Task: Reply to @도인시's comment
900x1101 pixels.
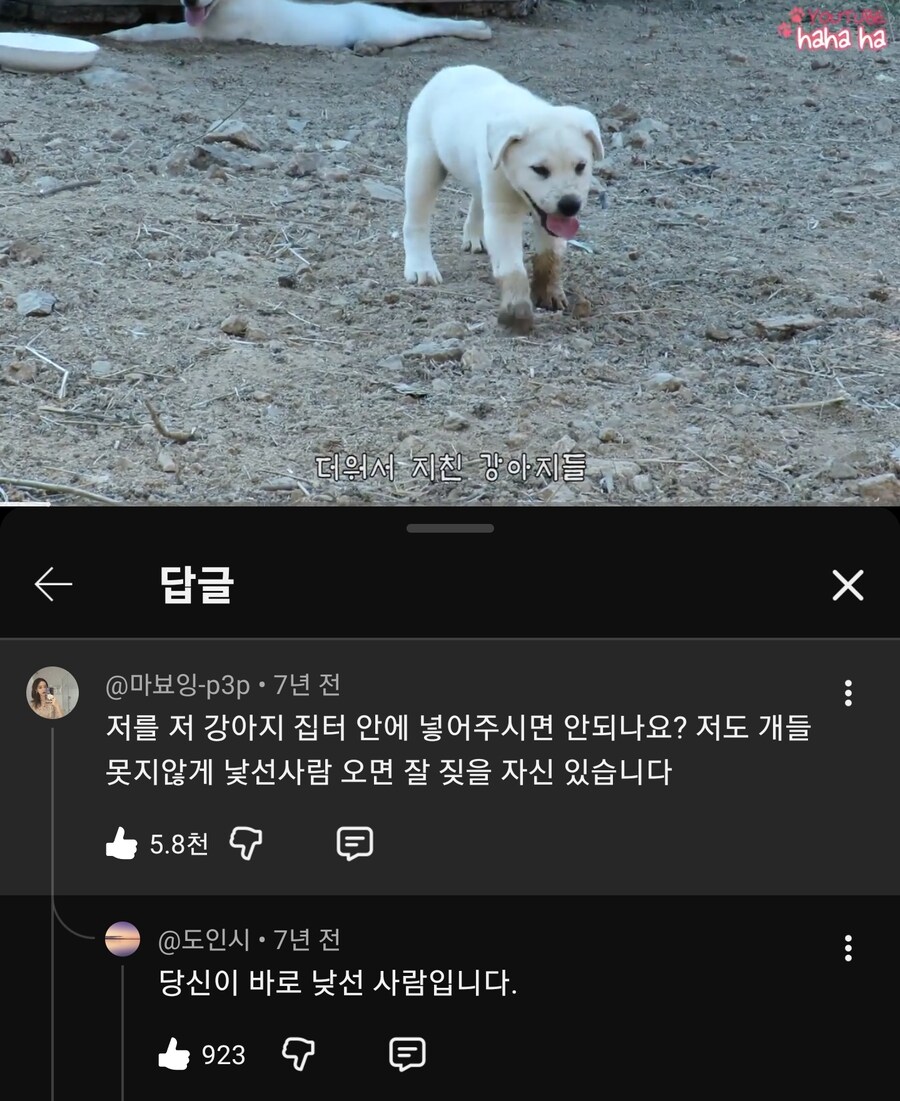Action: [x=407, y=1053]
